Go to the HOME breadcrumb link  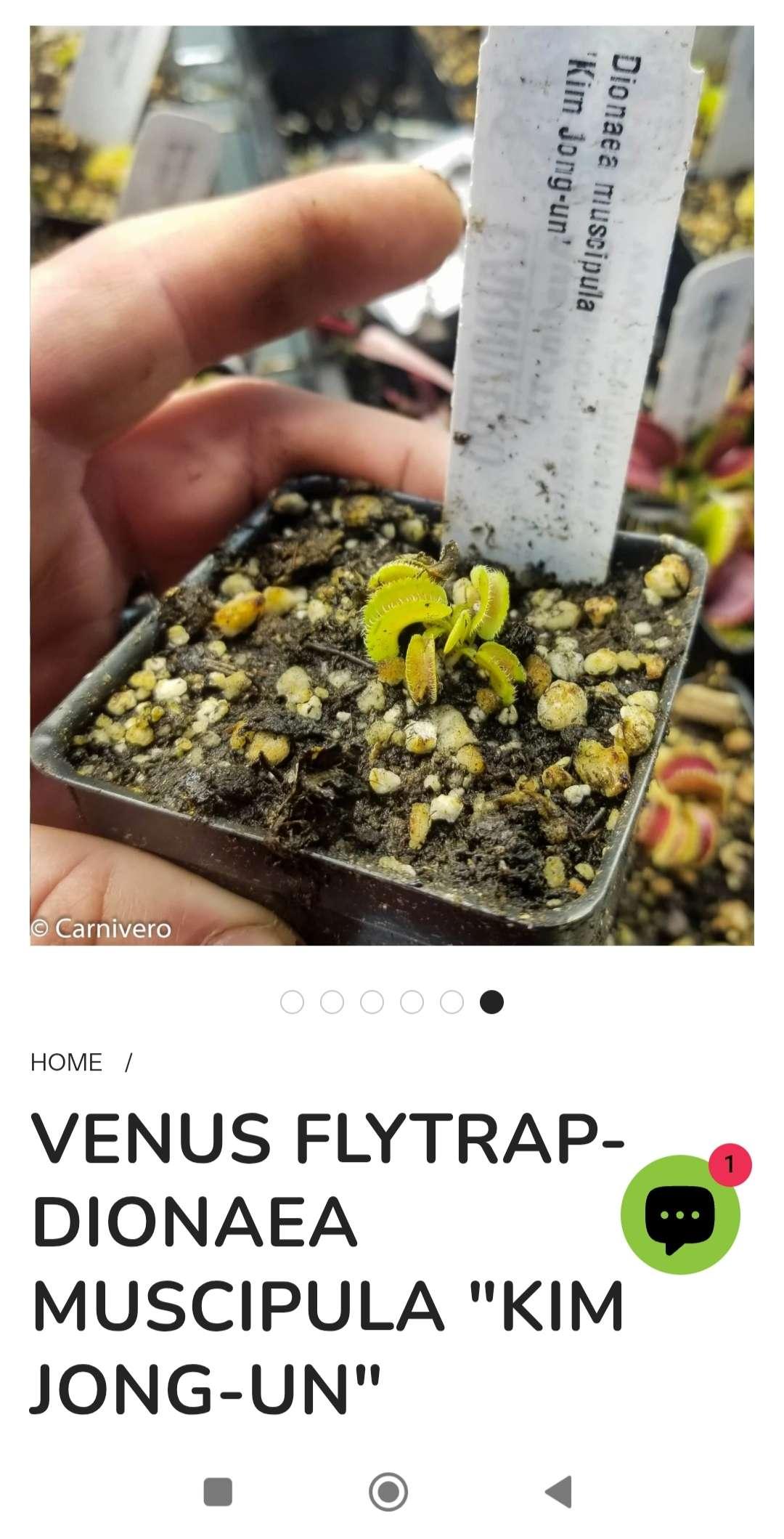click(66, 1062)
